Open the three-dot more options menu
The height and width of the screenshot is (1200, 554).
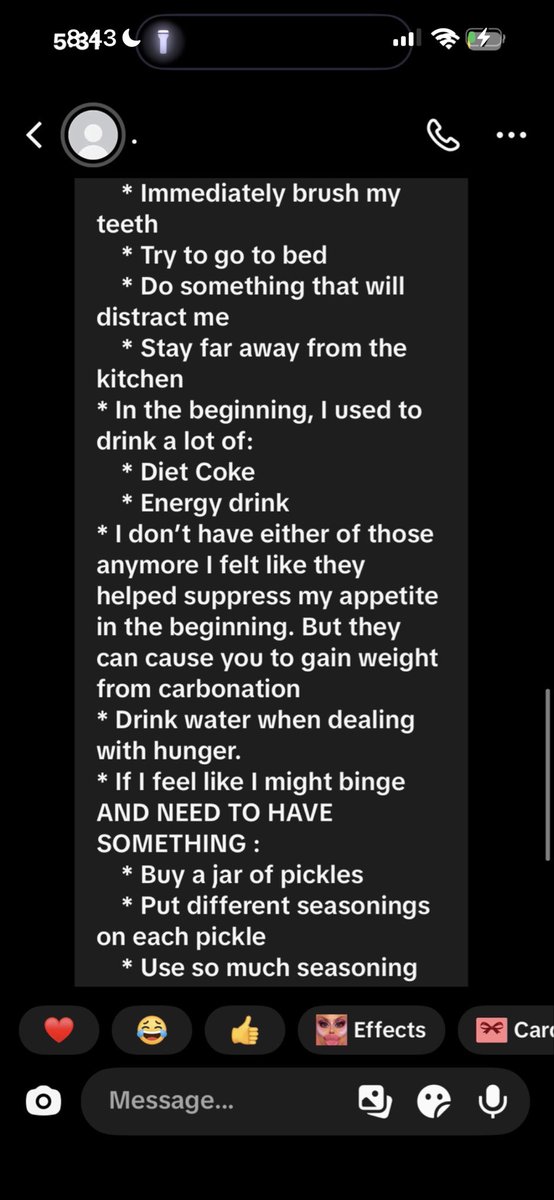tap(511, 135)
